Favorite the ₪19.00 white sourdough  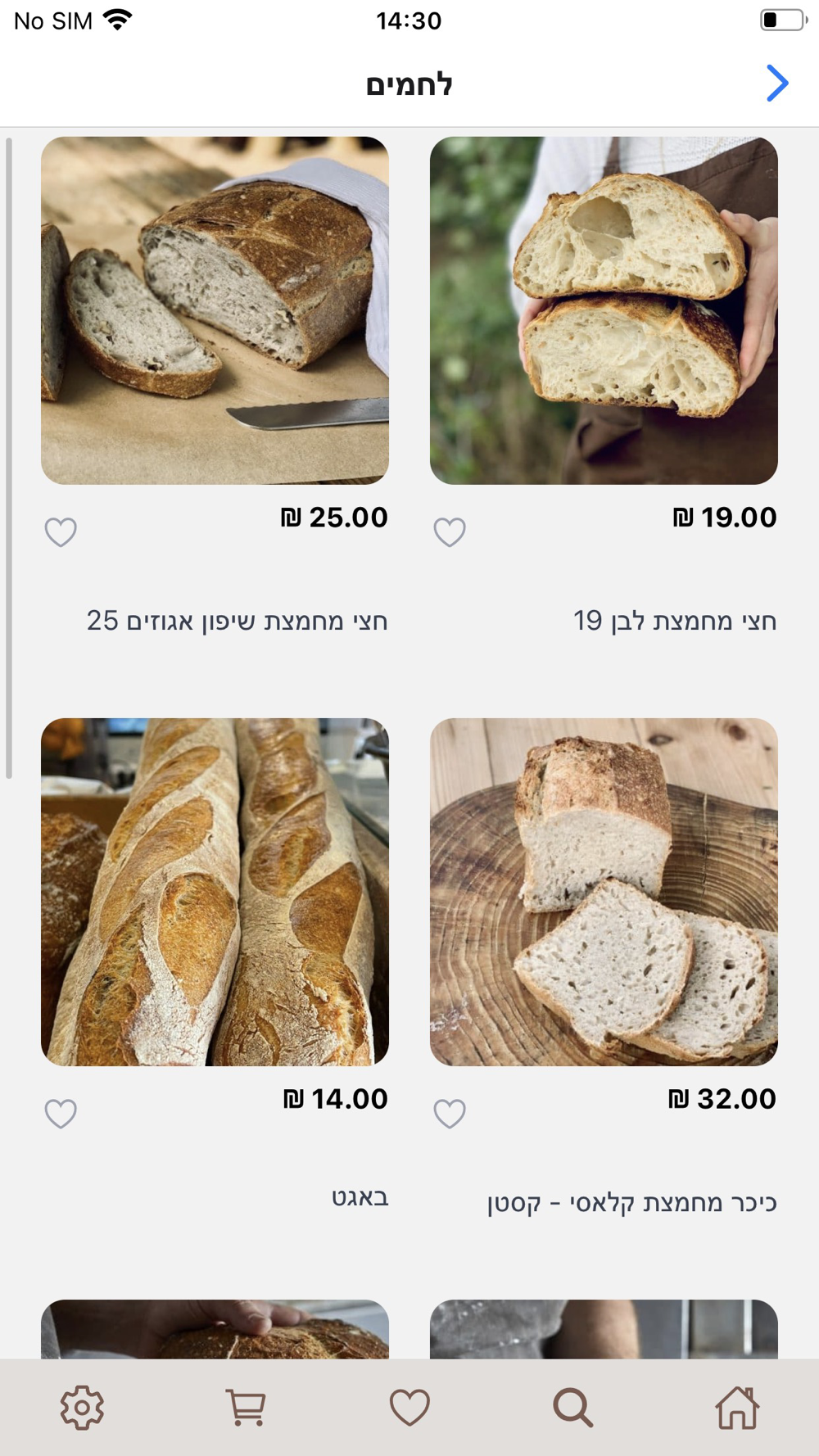[x=450, y=532]
